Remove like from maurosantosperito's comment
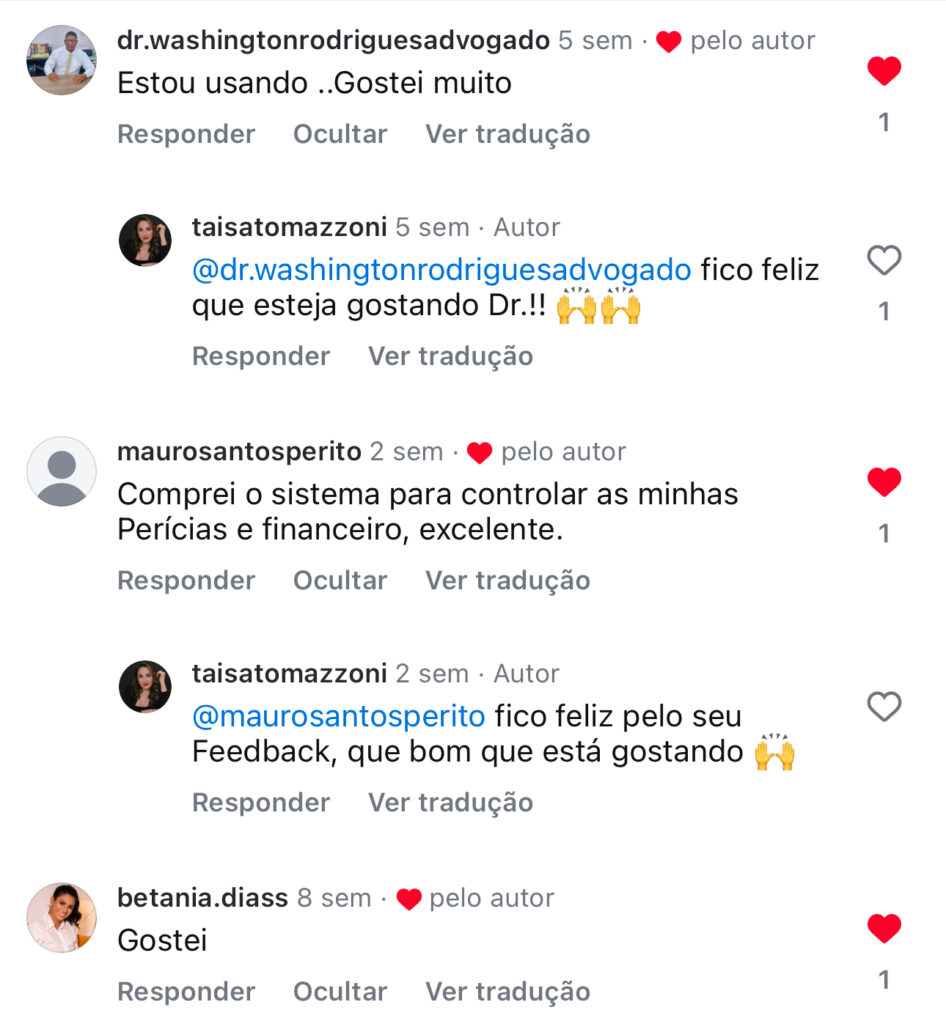 883,483
